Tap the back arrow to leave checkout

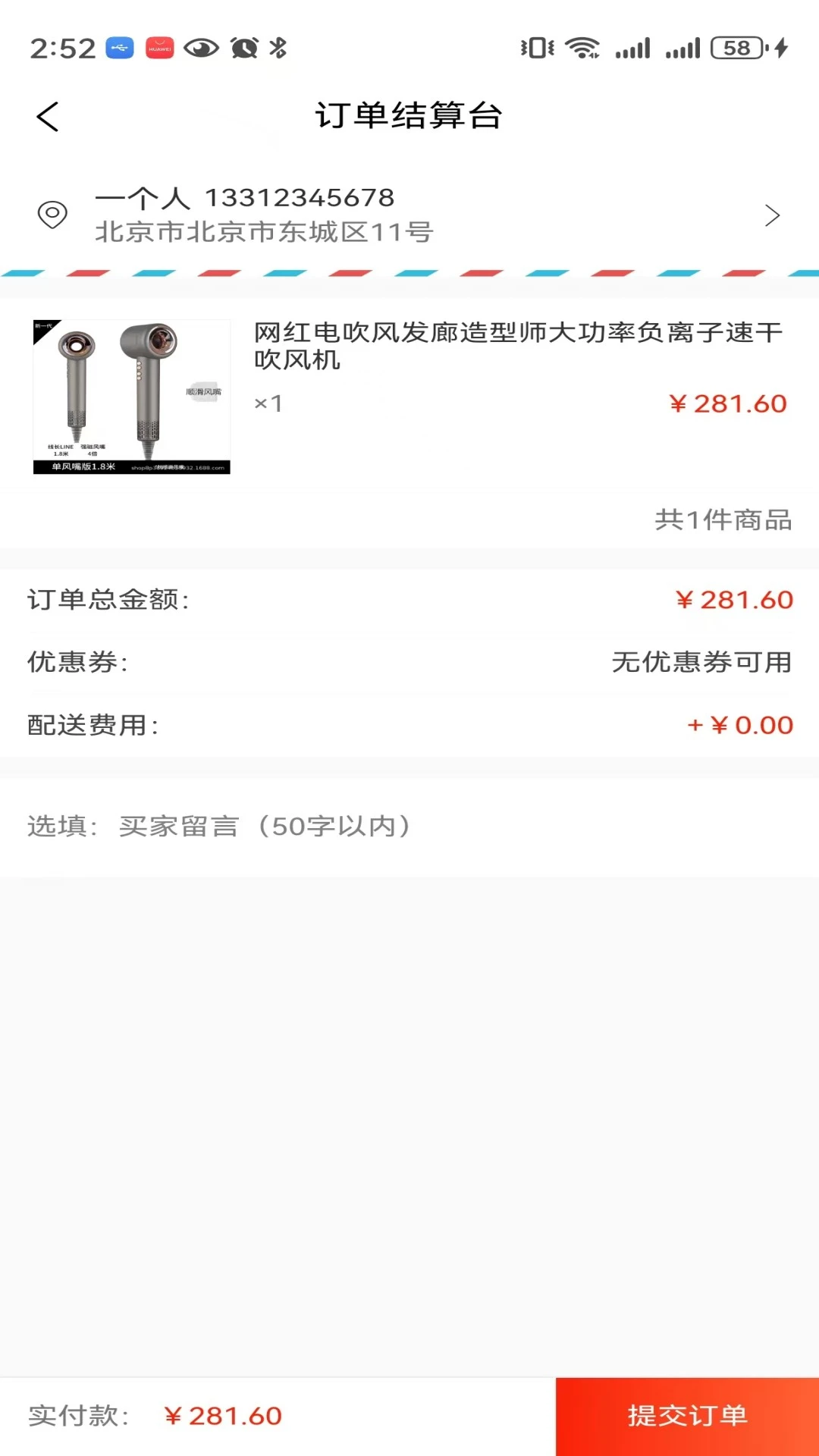tap(48, 116)
